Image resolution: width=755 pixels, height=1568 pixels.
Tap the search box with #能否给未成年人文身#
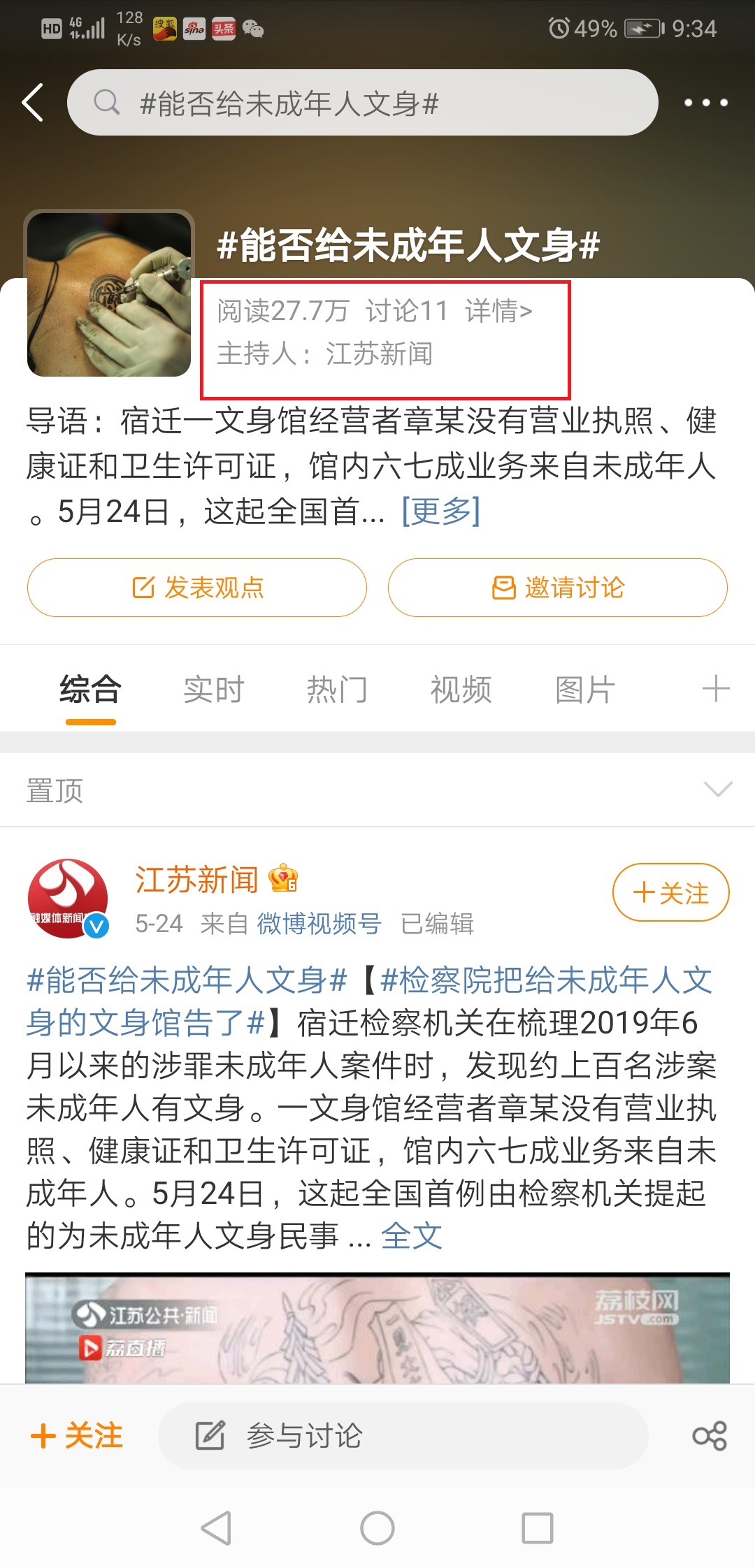coord(362,103)
